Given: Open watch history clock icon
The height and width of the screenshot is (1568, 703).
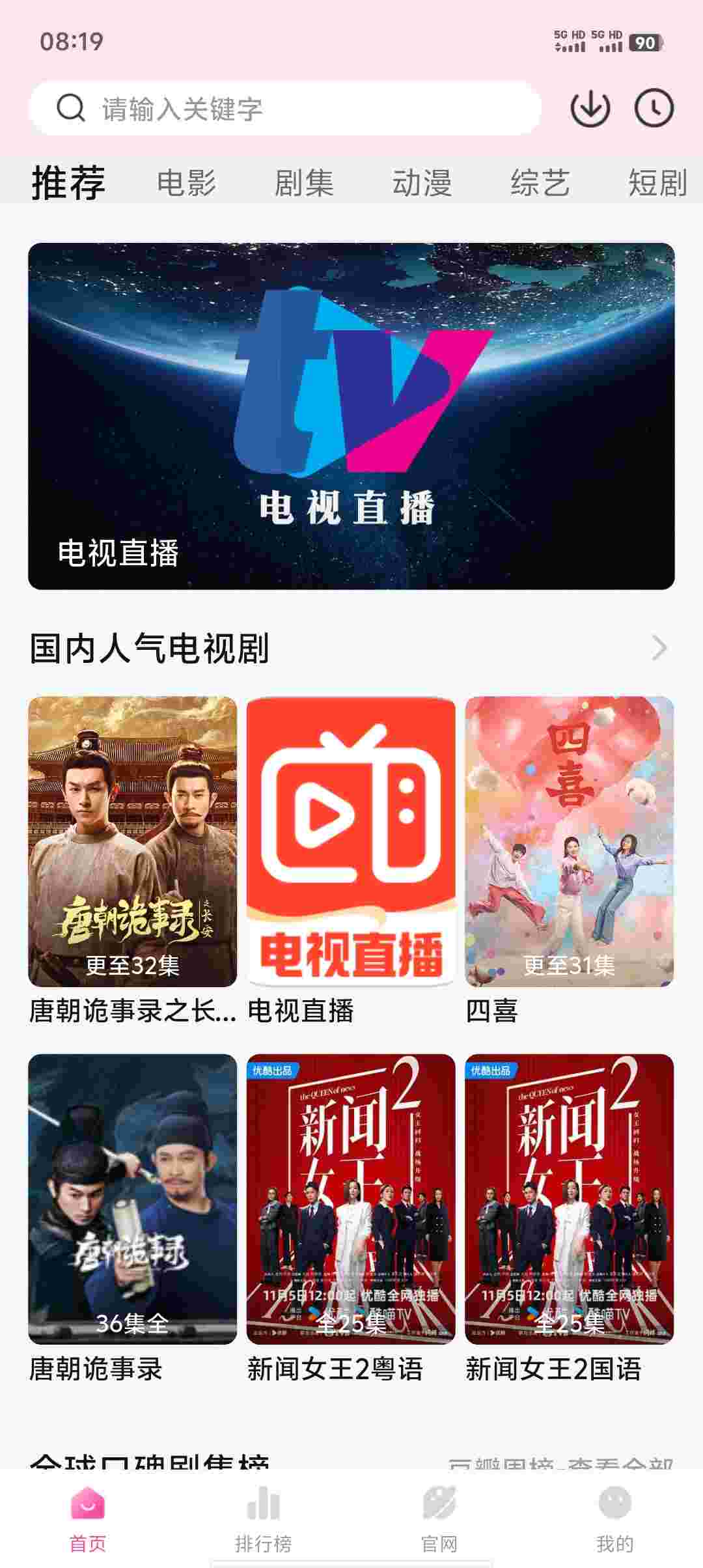Looking at the screenshot, I should click(654, 108).
